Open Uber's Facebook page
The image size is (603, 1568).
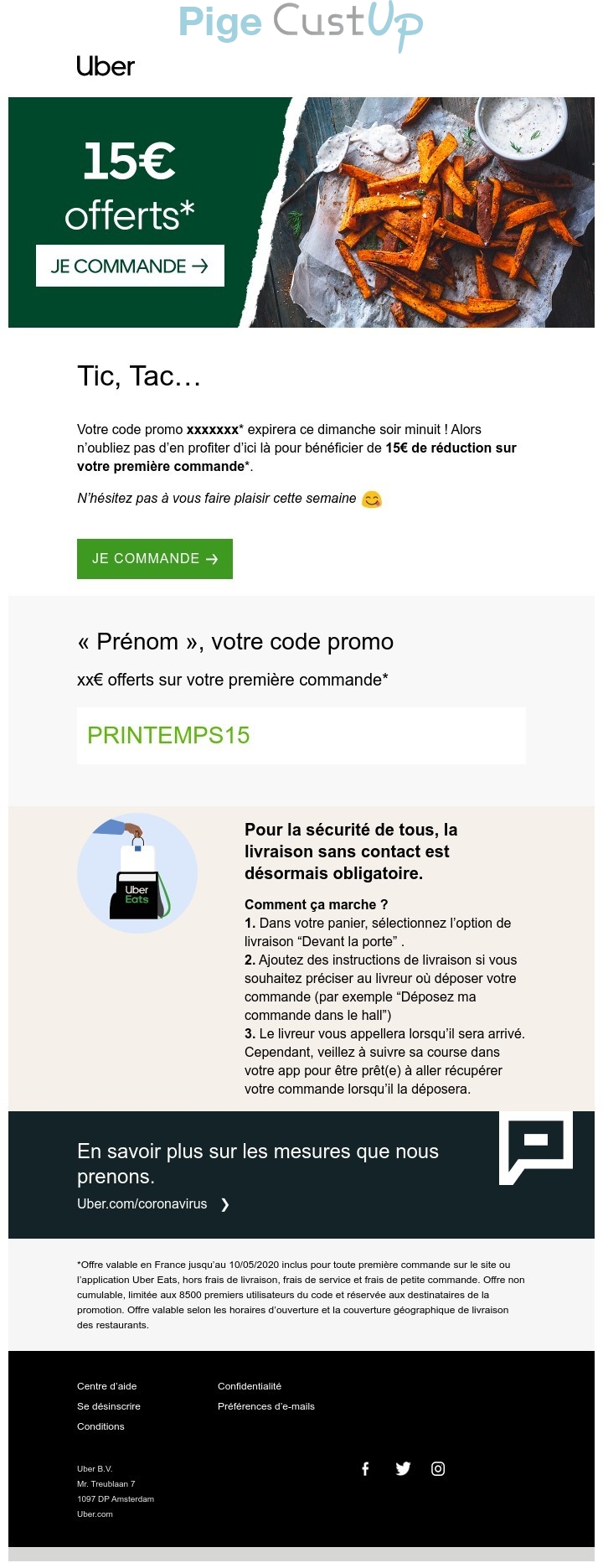365,1468
